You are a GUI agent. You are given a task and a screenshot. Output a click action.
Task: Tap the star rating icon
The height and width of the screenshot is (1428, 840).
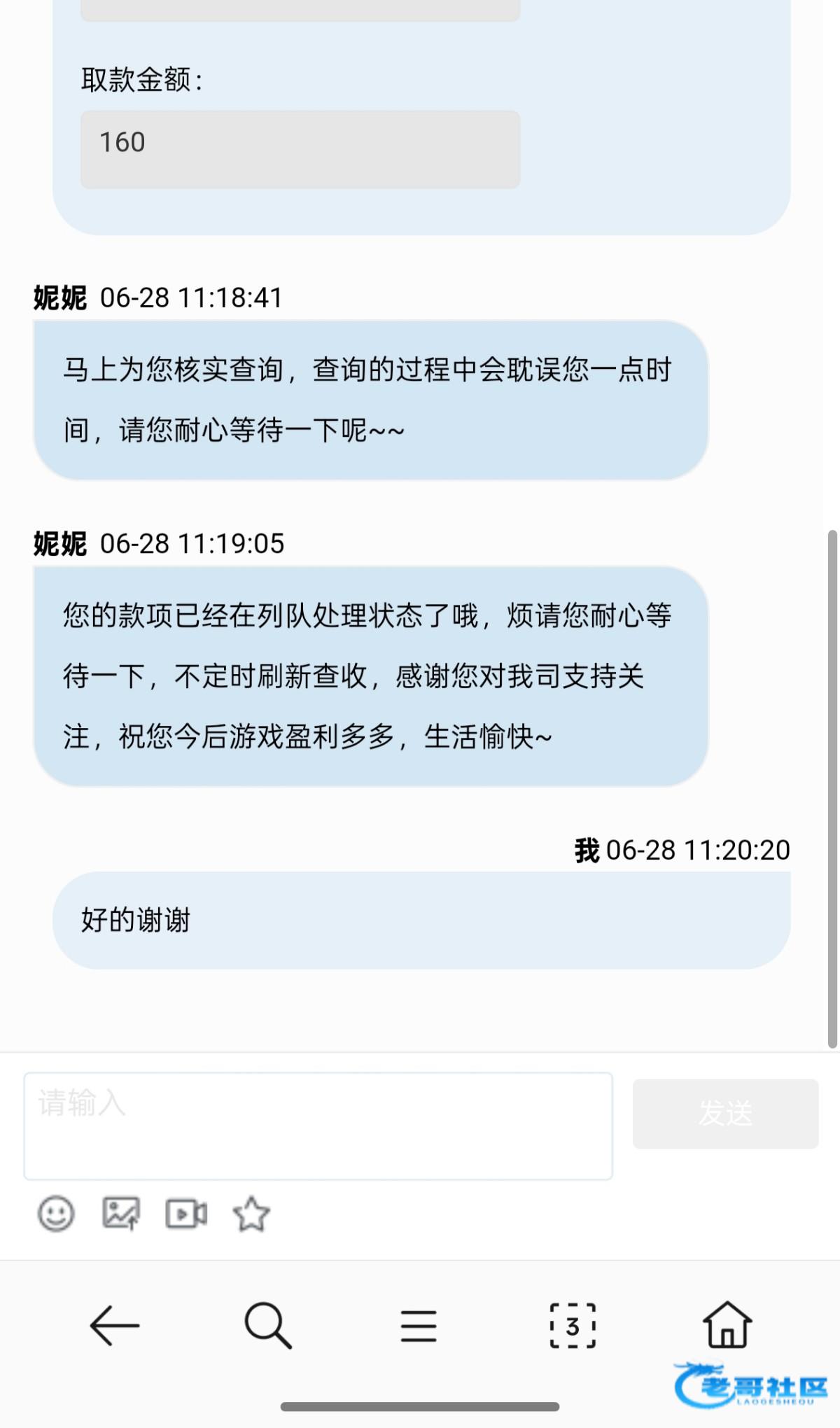tap(251, 1213)
